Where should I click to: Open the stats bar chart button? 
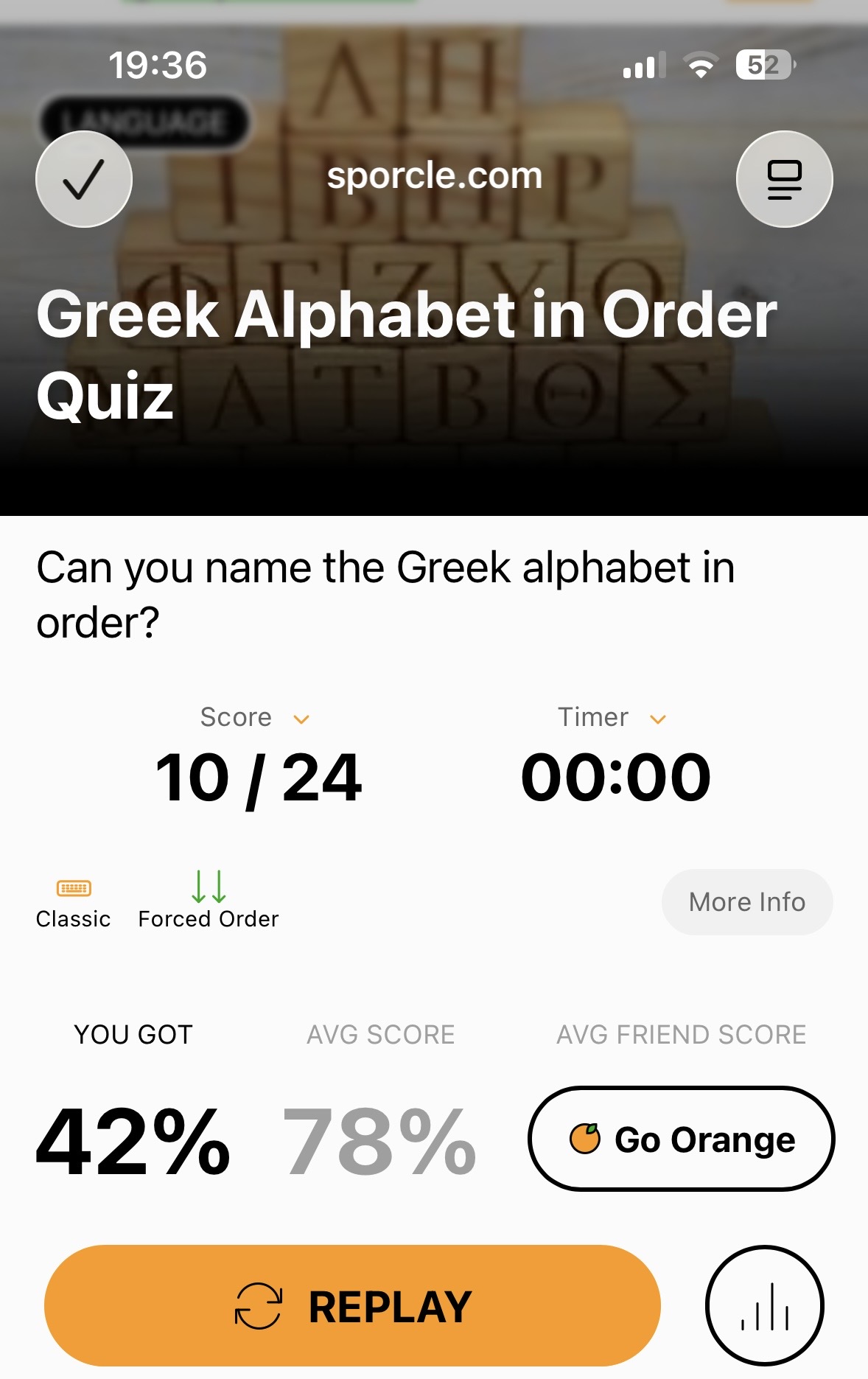tap(764, 1306)
